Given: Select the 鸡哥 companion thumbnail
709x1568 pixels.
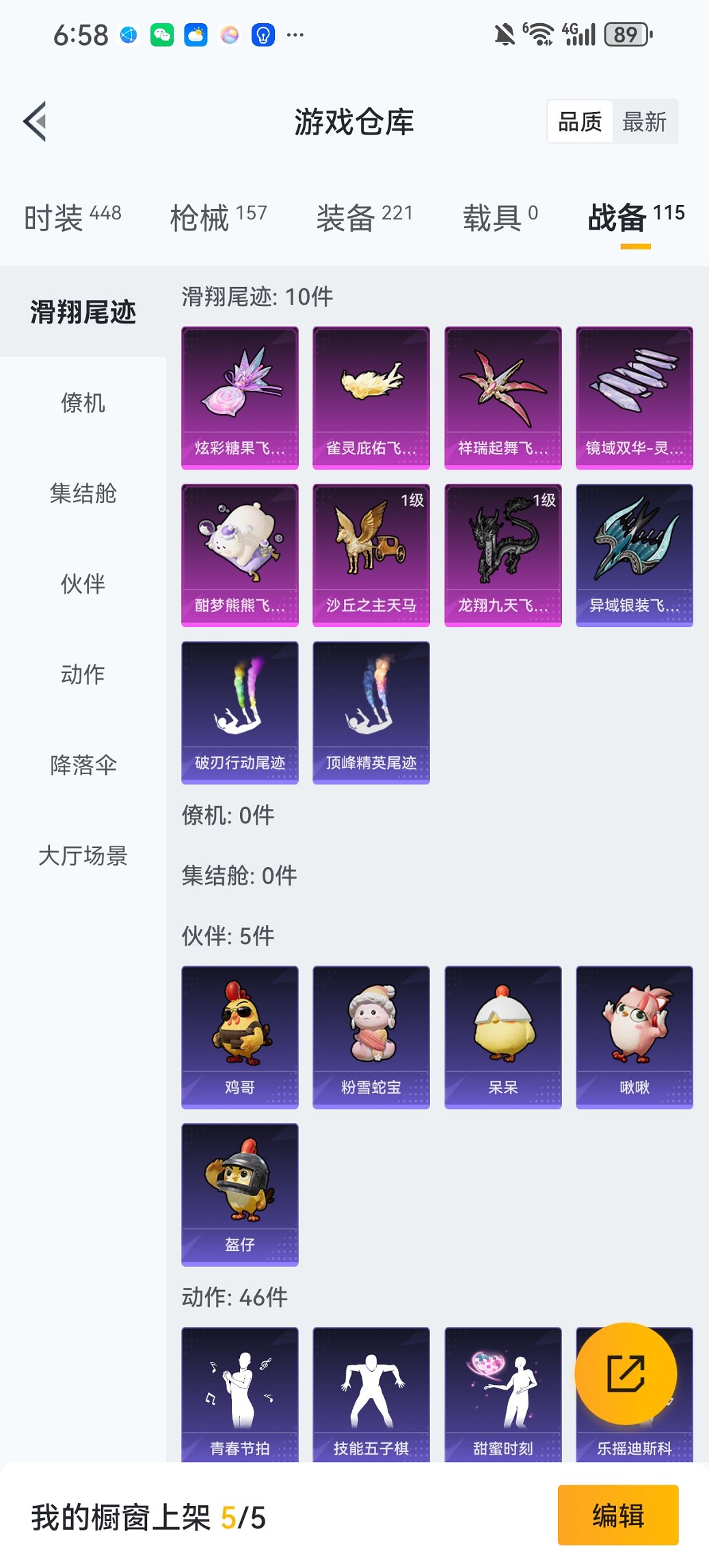Looking at the screenshot, I should (240, 1035).
